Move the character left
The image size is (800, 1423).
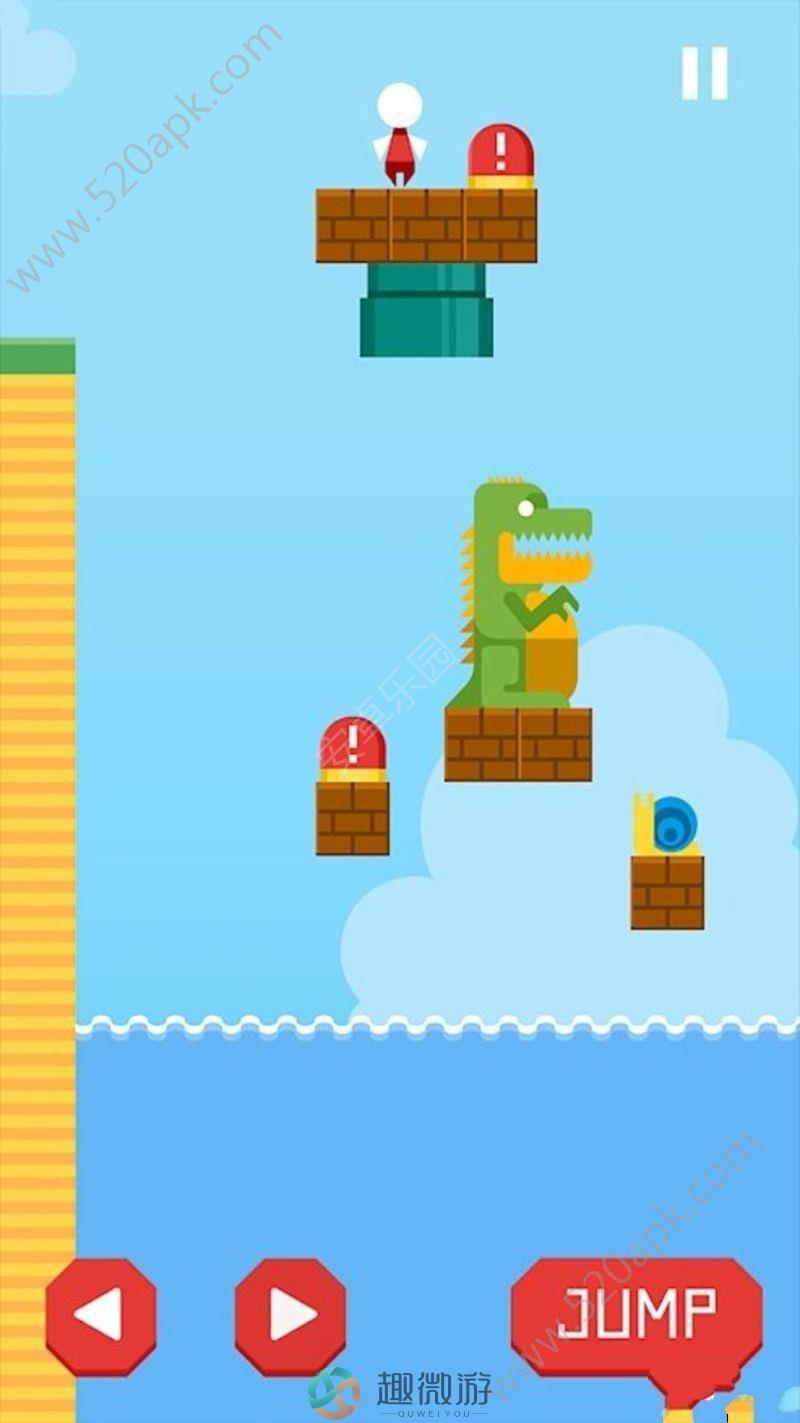coord(101,1315)
